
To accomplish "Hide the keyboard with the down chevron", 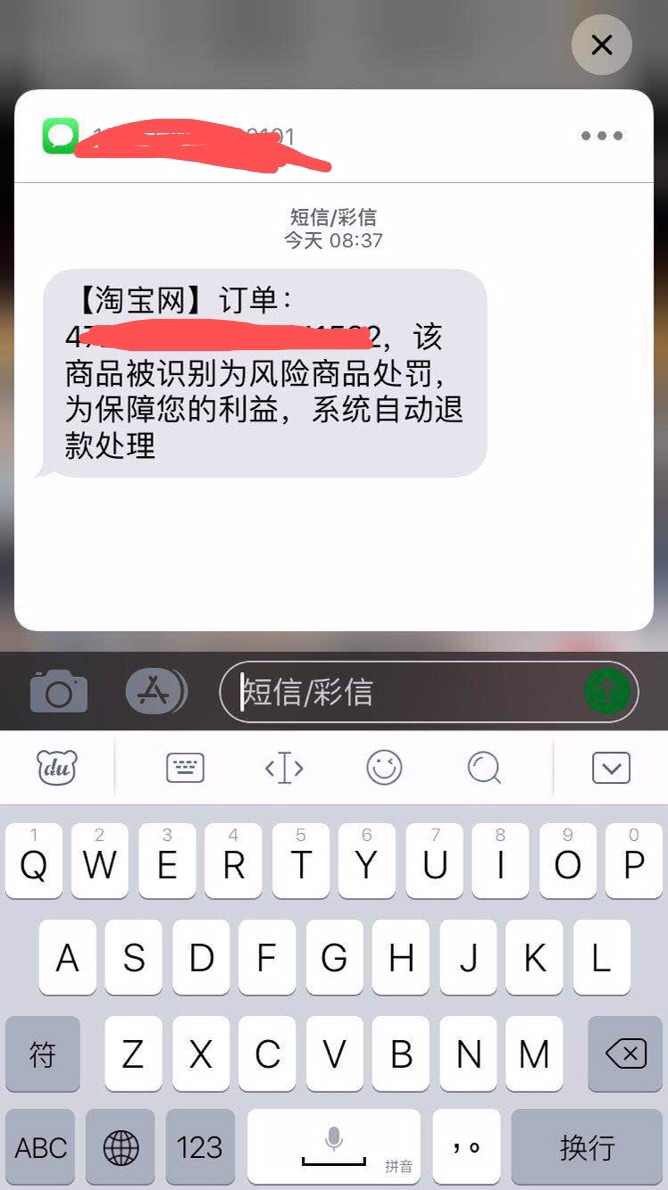I will pos(610,768).
